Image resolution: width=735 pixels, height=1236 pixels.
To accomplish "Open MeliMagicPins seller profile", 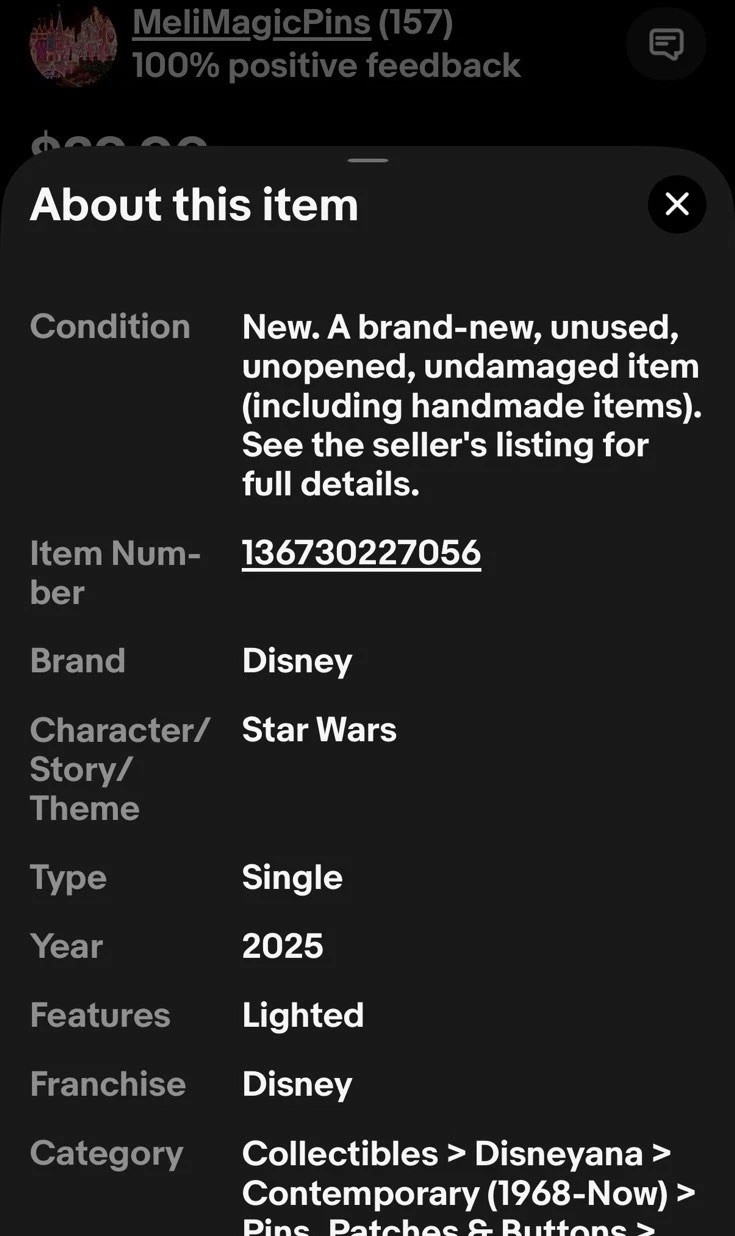I will click(251, 21).
